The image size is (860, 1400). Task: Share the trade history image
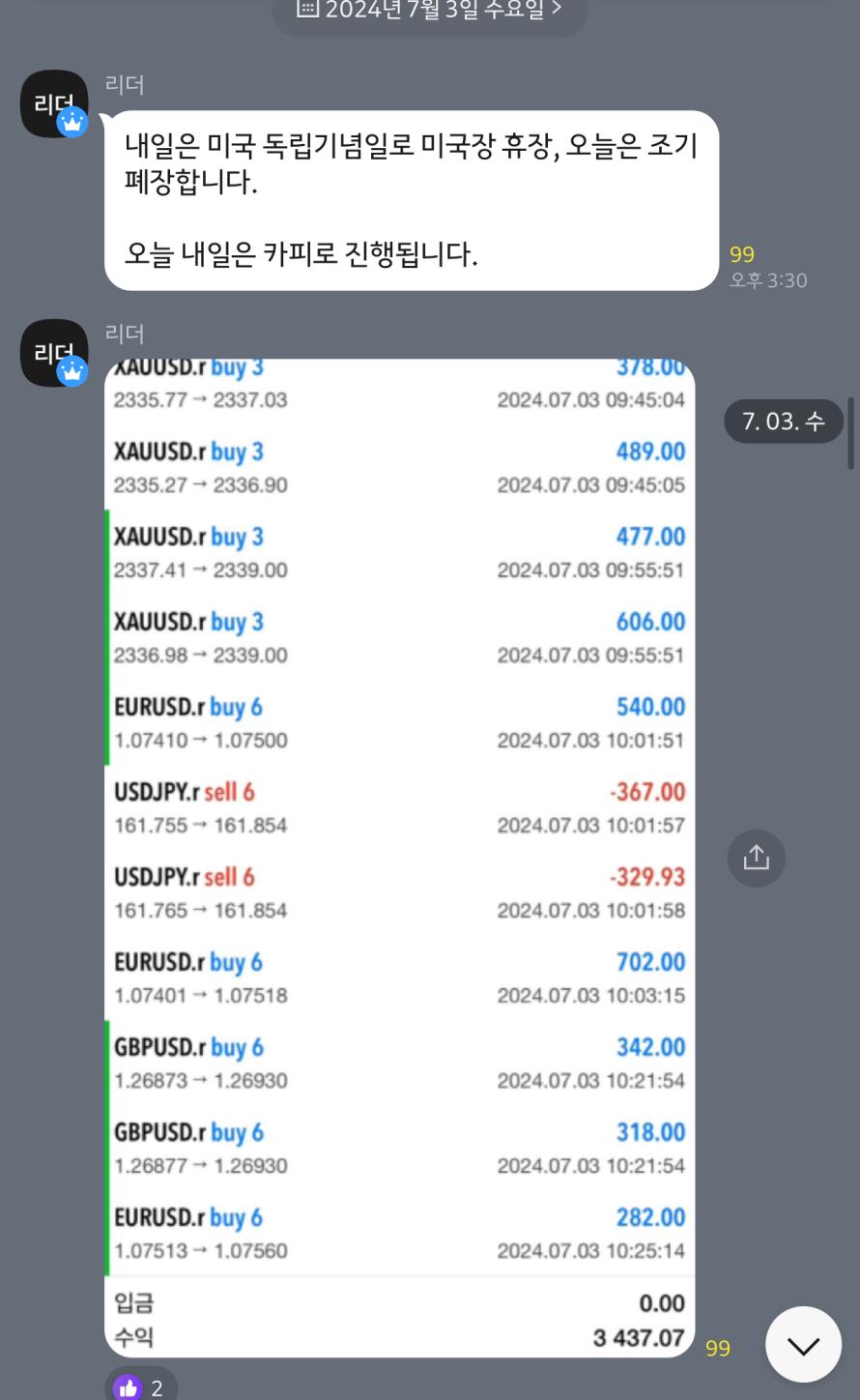[756, 858]
